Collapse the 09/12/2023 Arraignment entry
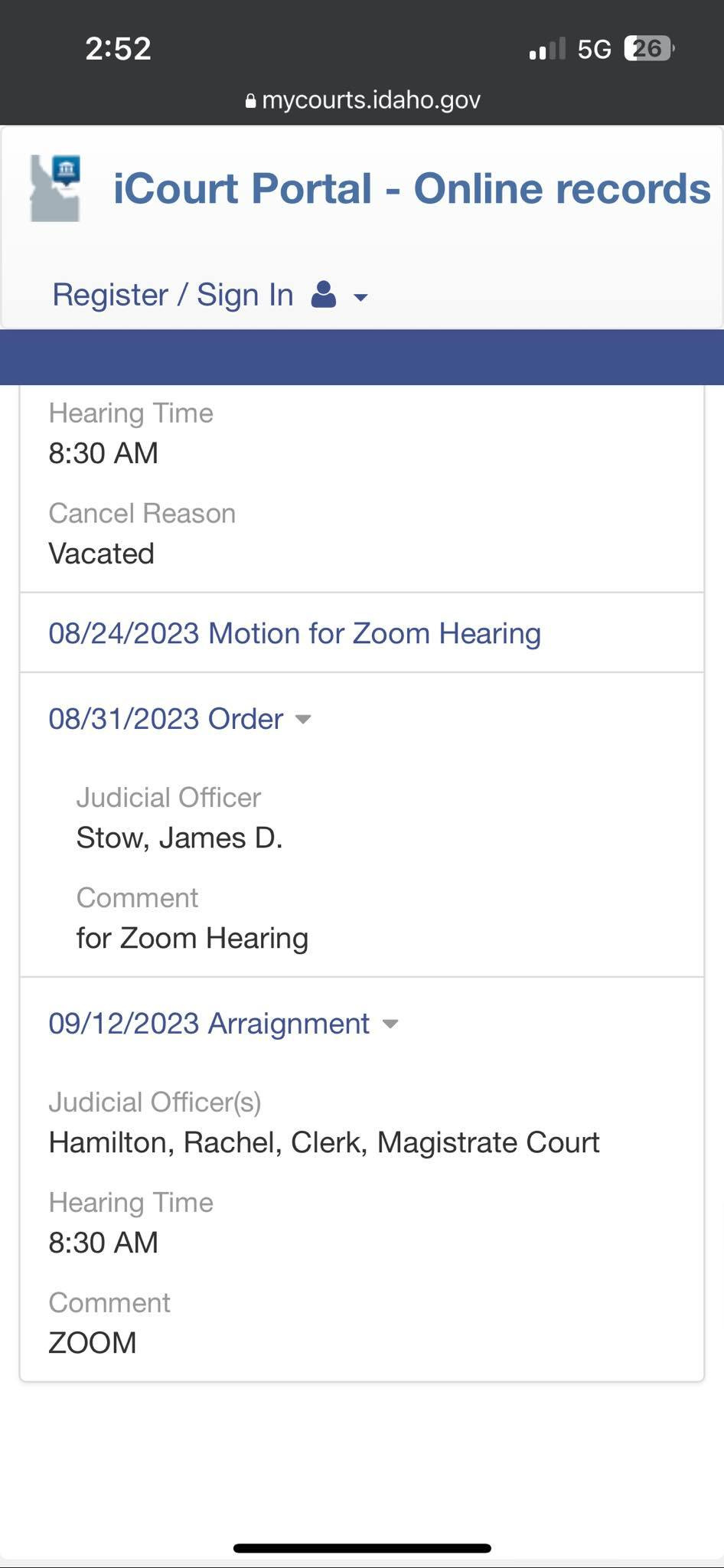 coord(223,1024)
